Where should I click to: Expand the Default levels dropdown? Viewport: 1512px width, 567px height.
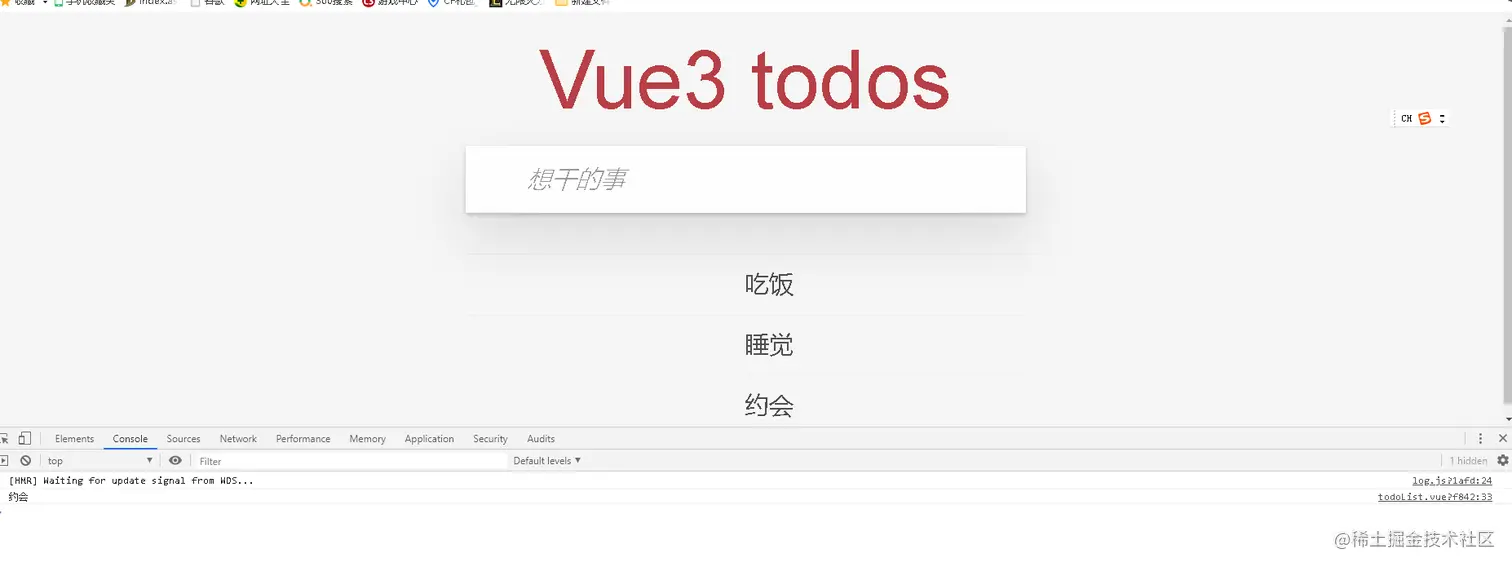pos(547,461)
